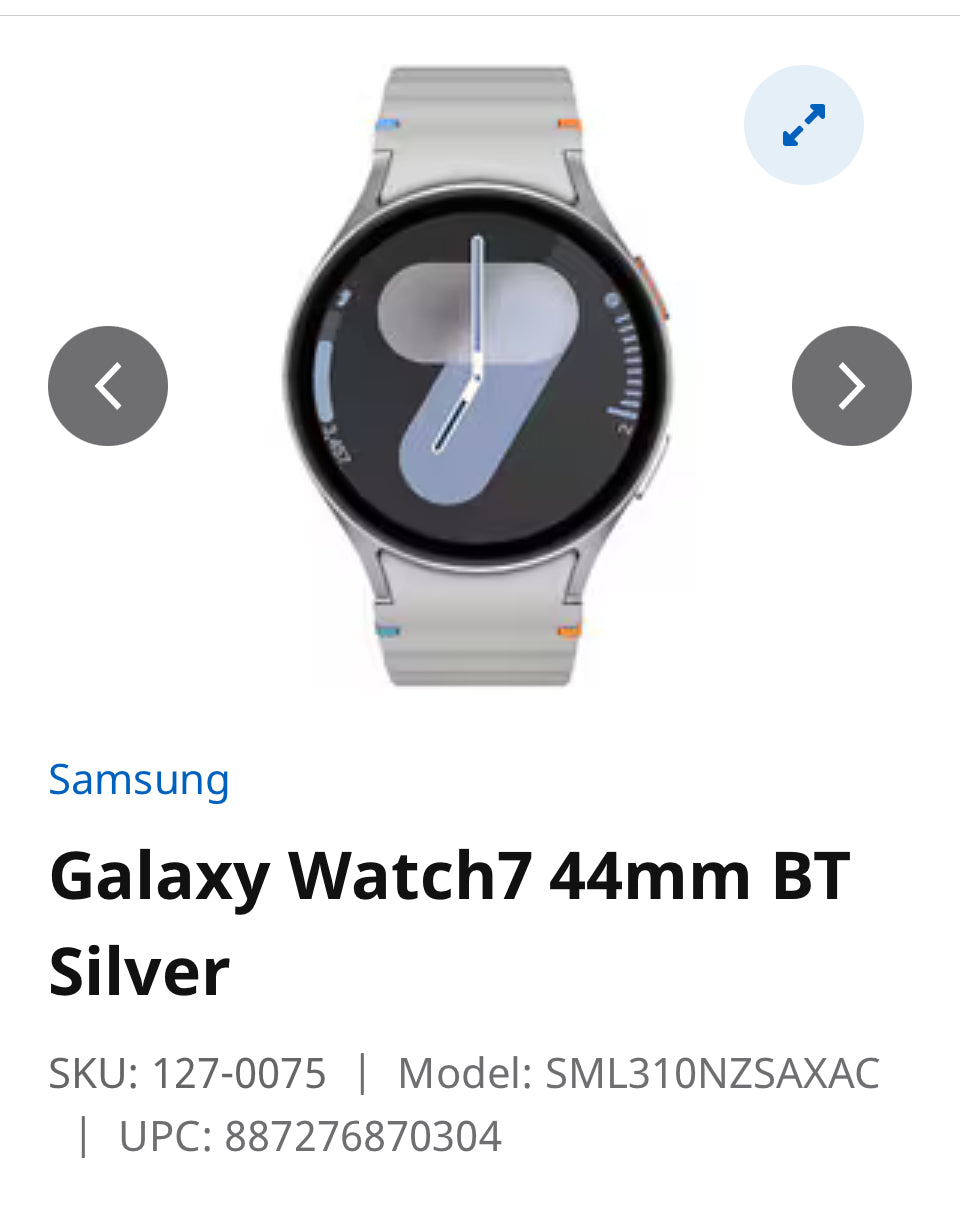Tap the Galaxy Watch7 product photo
This screenshot has width=960, height=1208.
pyautogui.click(x=478, y=380)
